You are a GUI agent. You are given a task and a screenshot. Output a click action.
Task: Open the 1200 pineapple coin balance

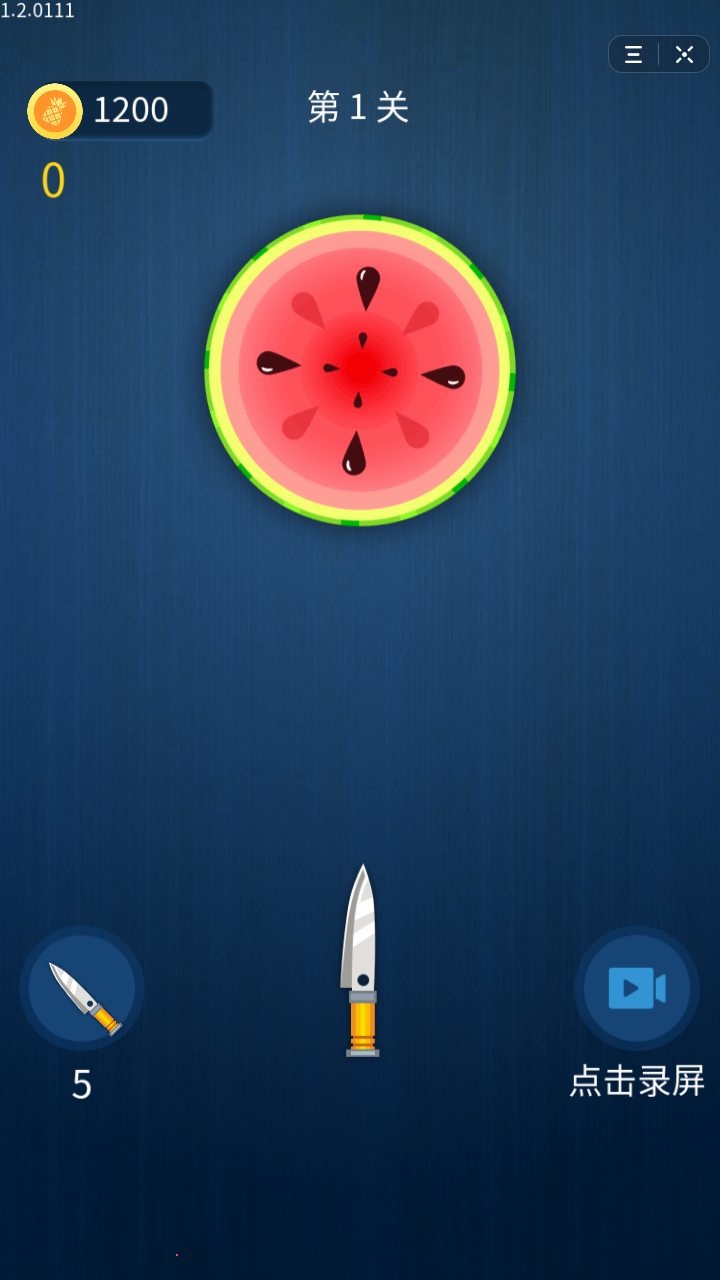120,110
